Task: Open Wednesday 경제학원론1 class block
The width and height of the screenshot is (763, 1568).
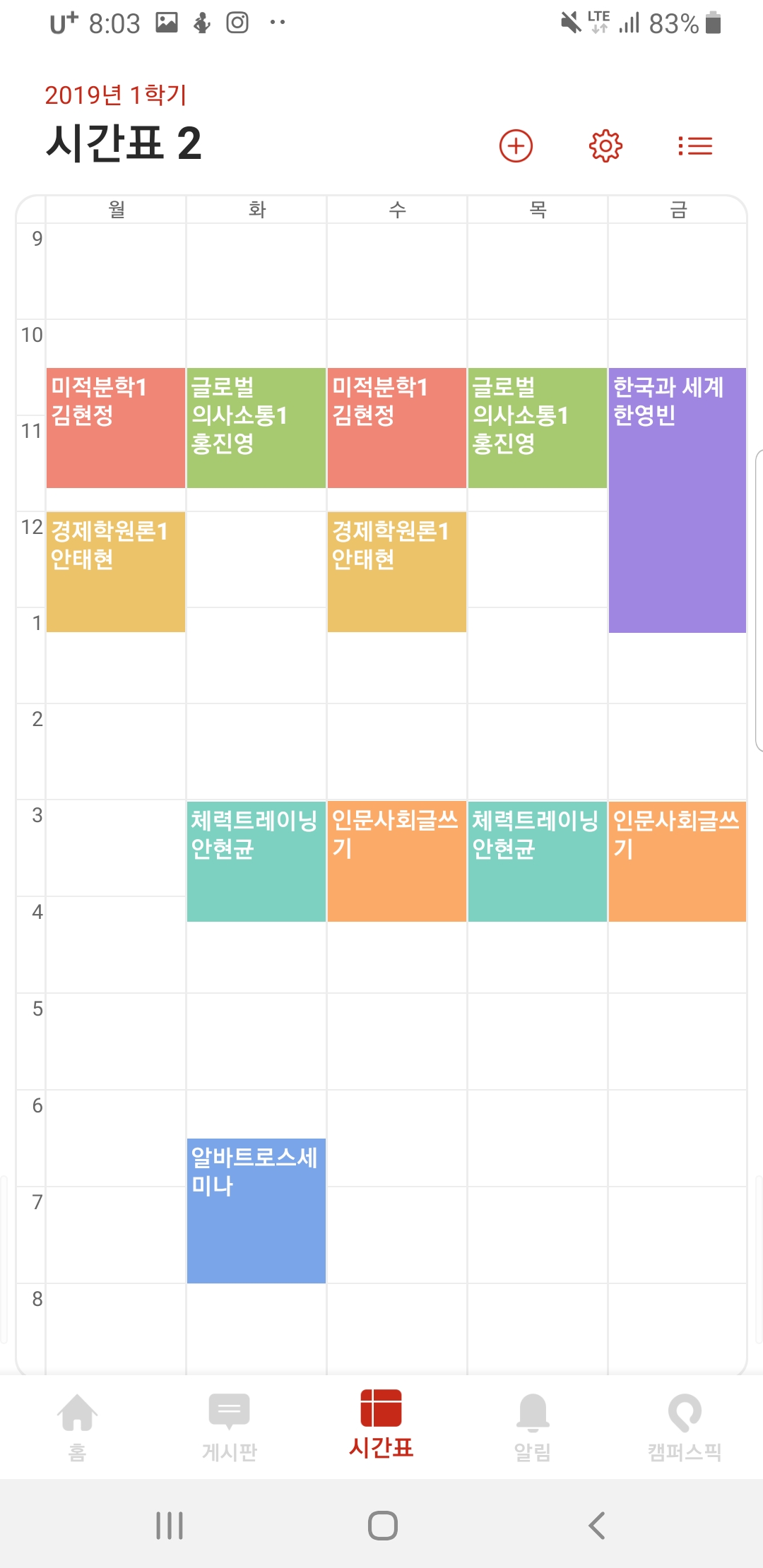Action: coord(396,572)
